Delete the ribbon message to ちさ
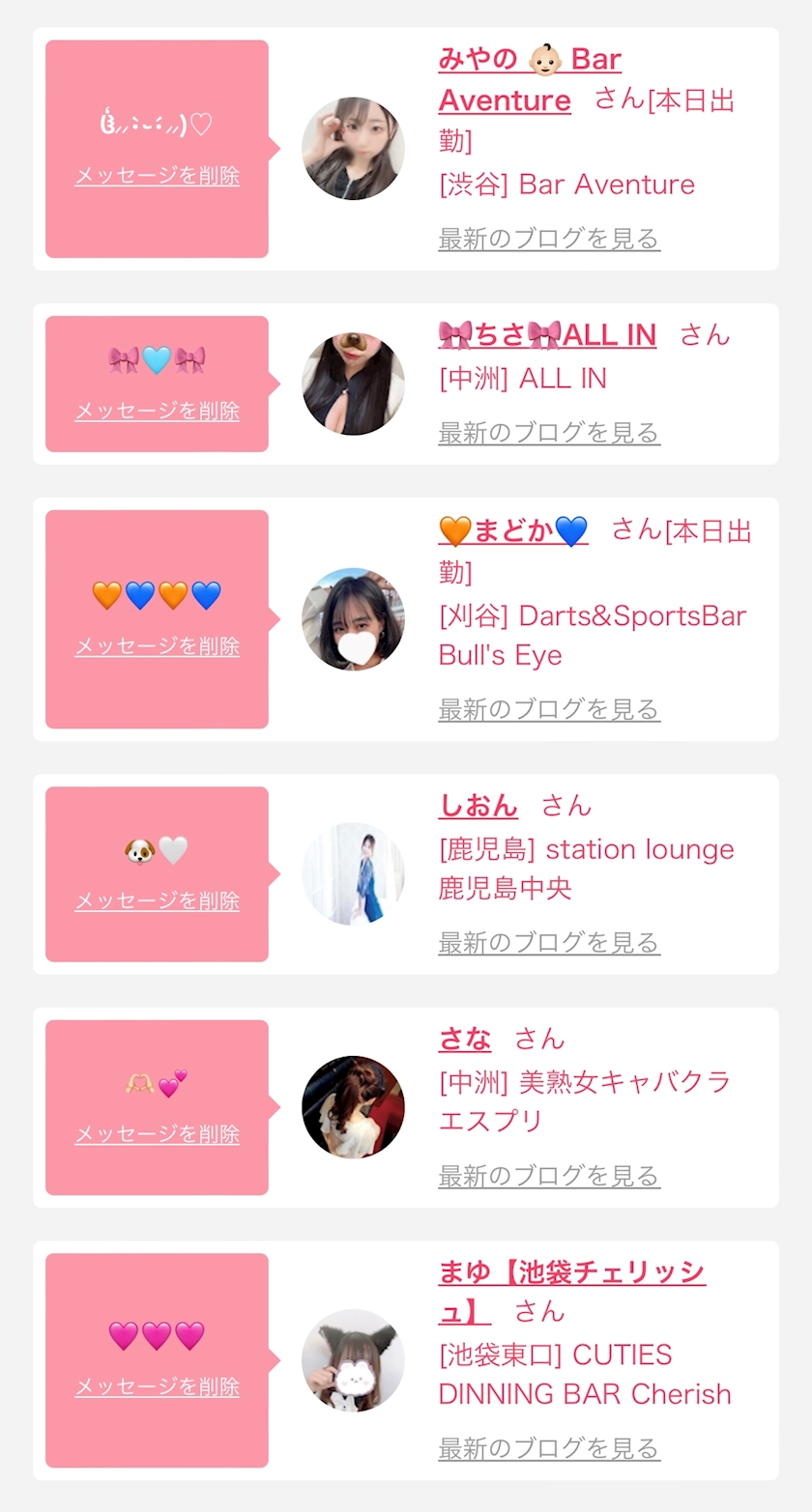Viewport: 812px width, 1512px height. tap(157, 411)
